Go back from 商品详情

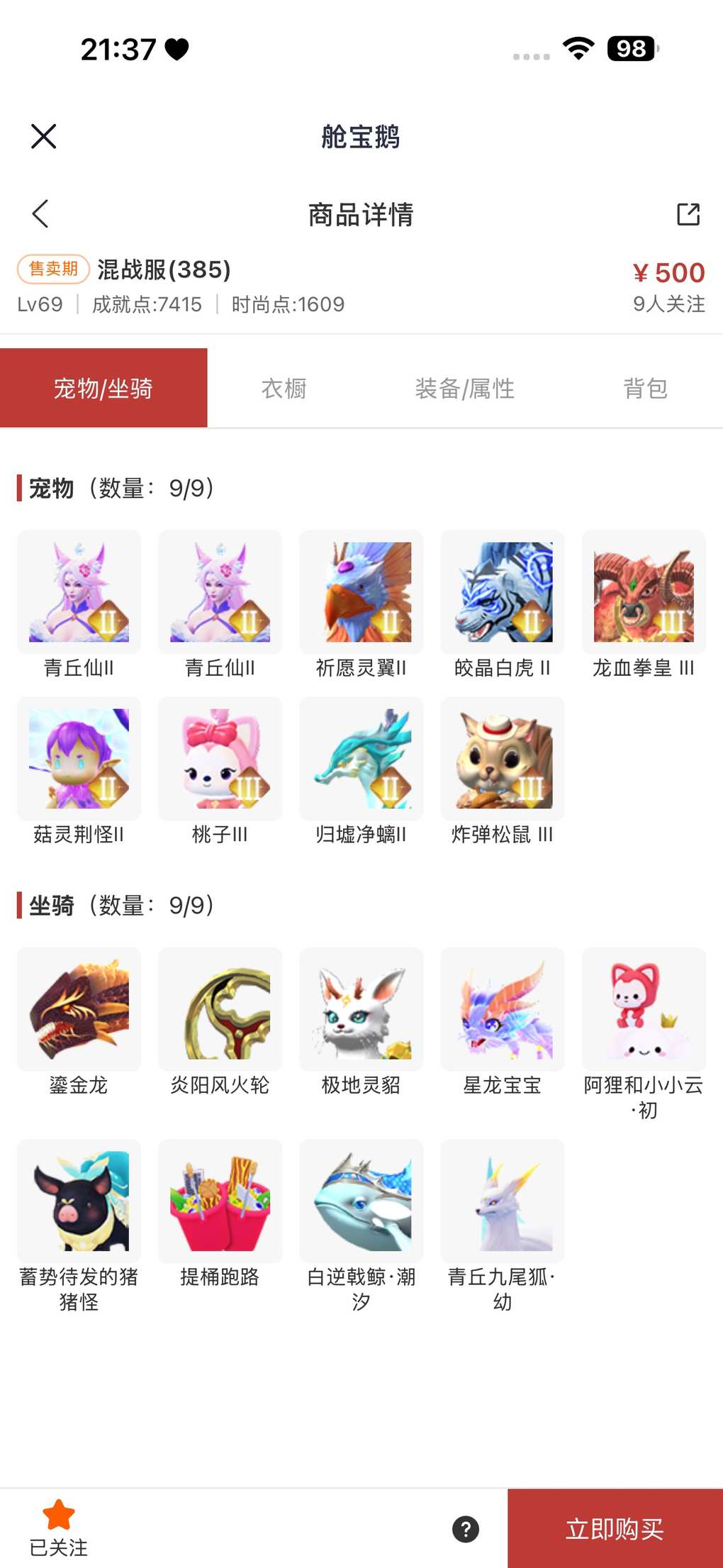(x=40, y=213)
